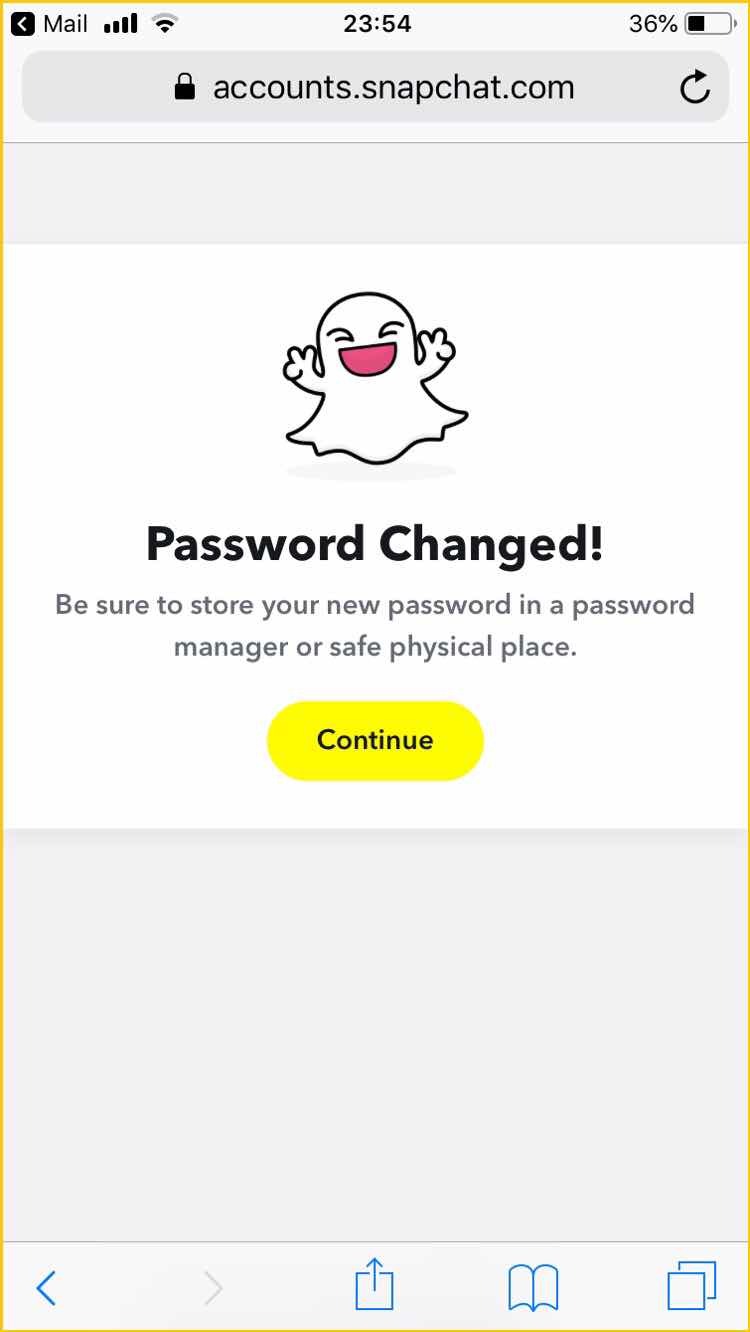Tap the yellow Continue button
The width and height of the screenshot is (750, 1332).
tap(375, 740)
